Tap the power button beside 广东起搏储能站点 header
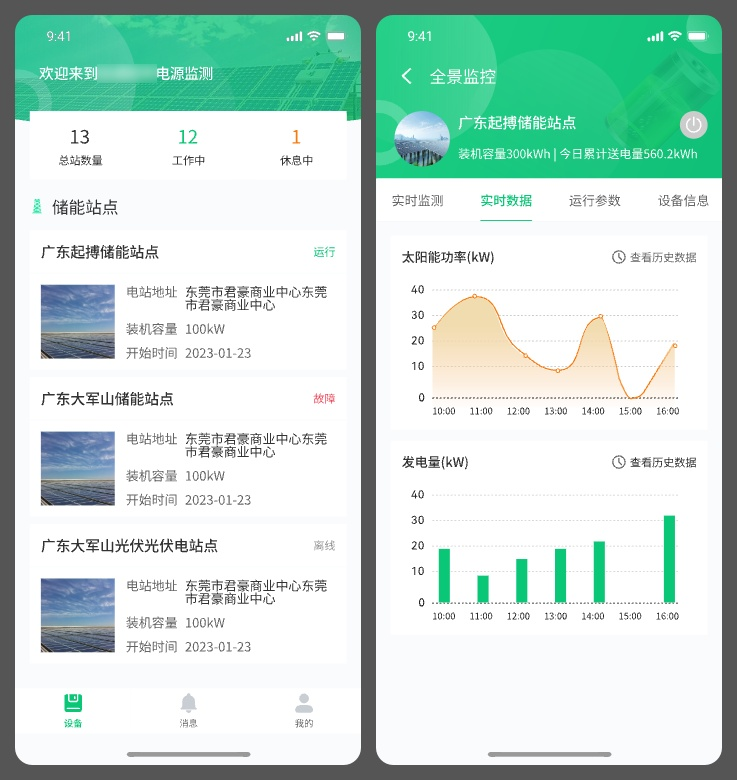737x780 pixels. tap(694, 125)
